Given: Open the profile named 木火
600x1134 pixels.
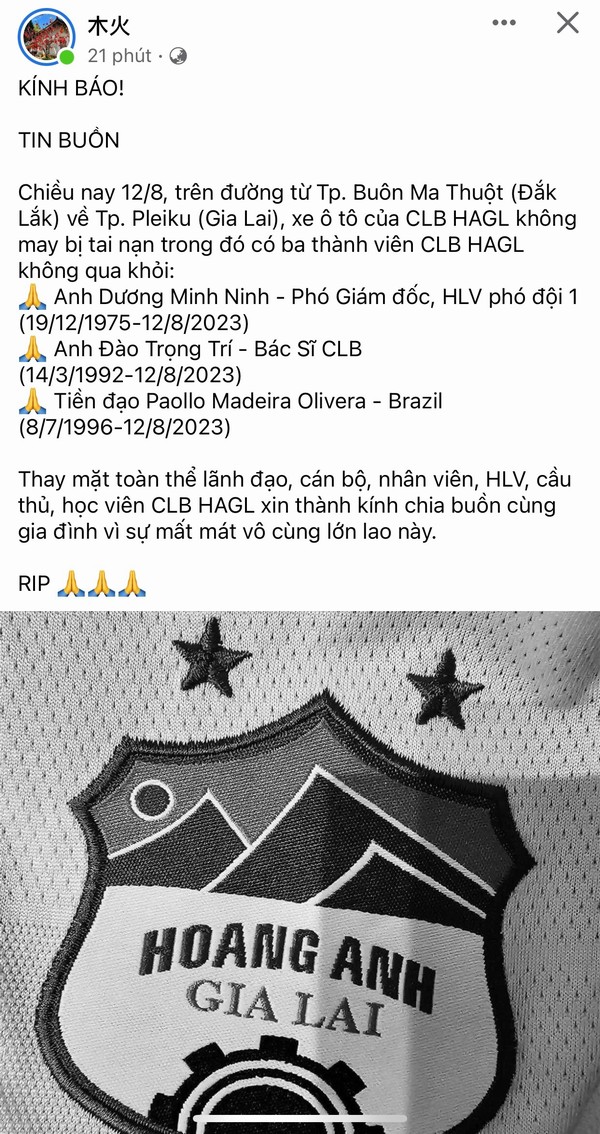Looking at the screenshot, I should tap(108, 26).
